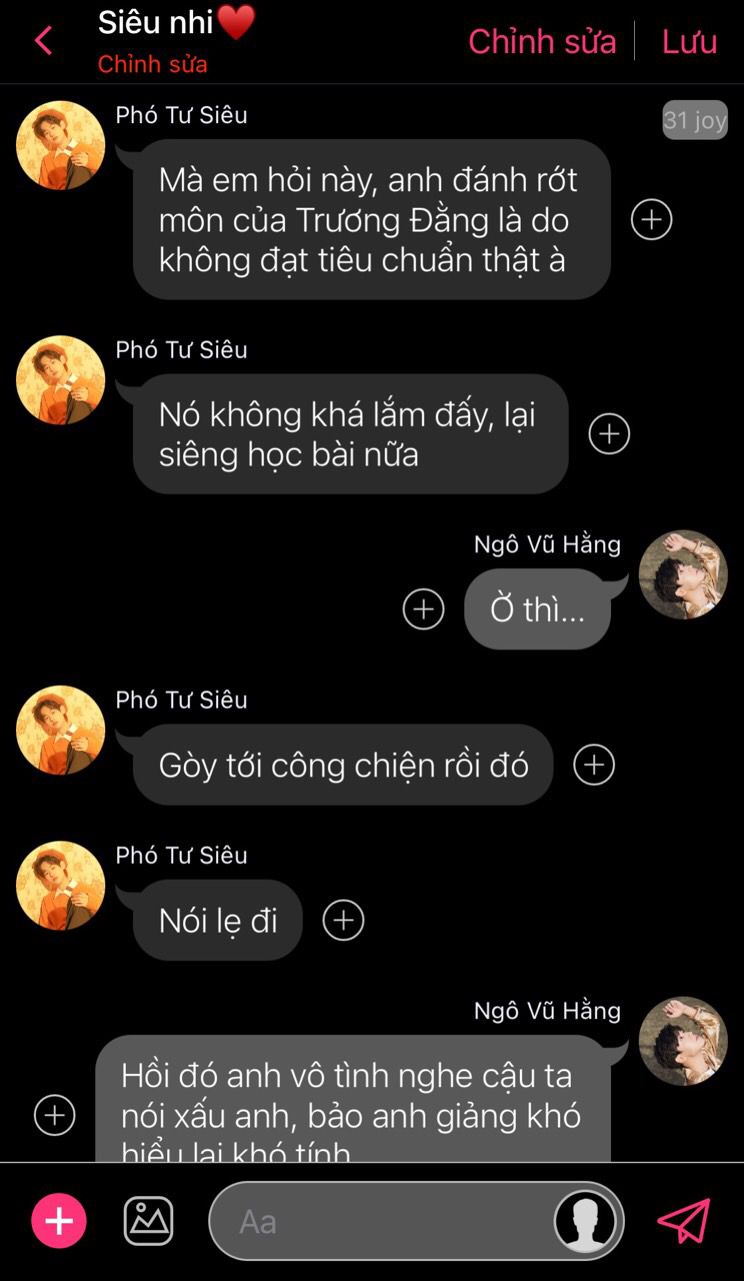This screenshot has height=1281, width=744.
Task: Save the chat with Lưu
Action: coord(689,41)
